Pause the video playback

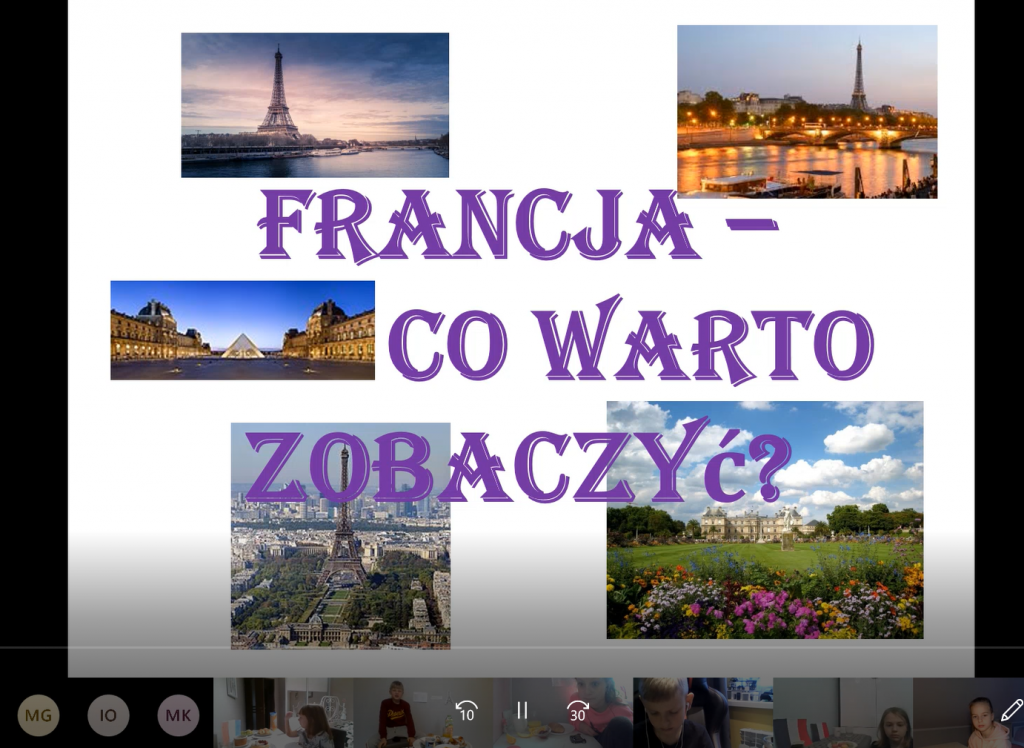tap(522, 711)
